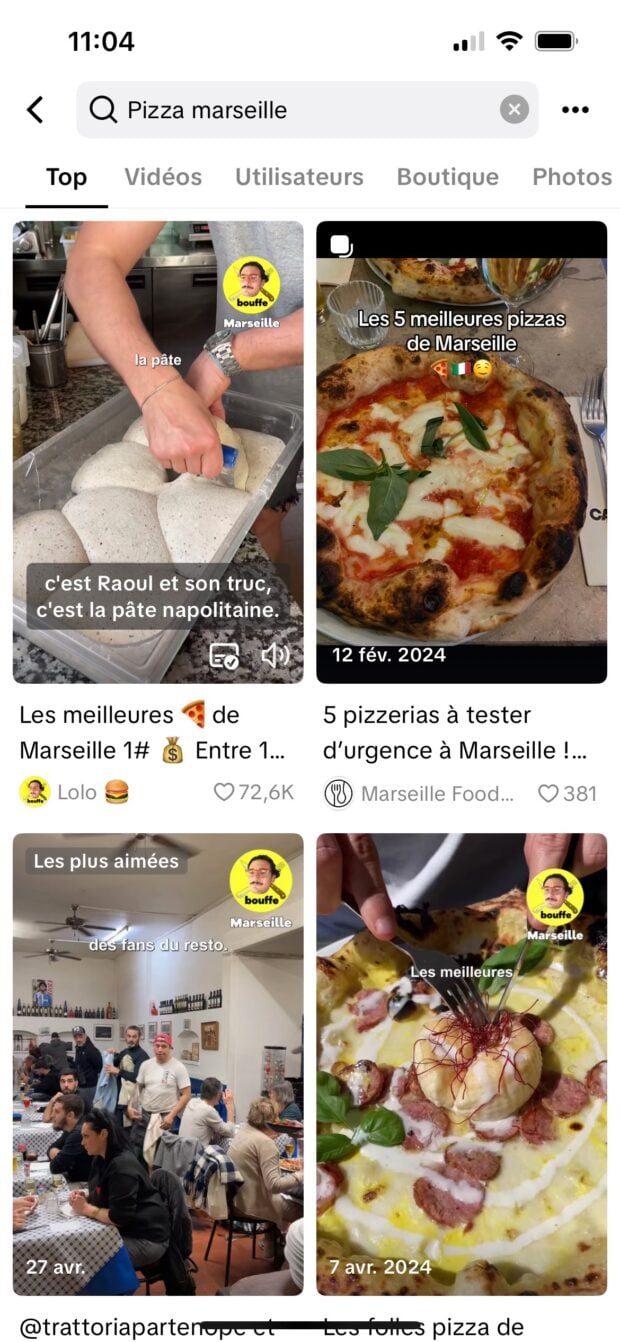Unmute sound on the first video
The width and height of the screenshot is (620, 1342).
click(275, 656)
